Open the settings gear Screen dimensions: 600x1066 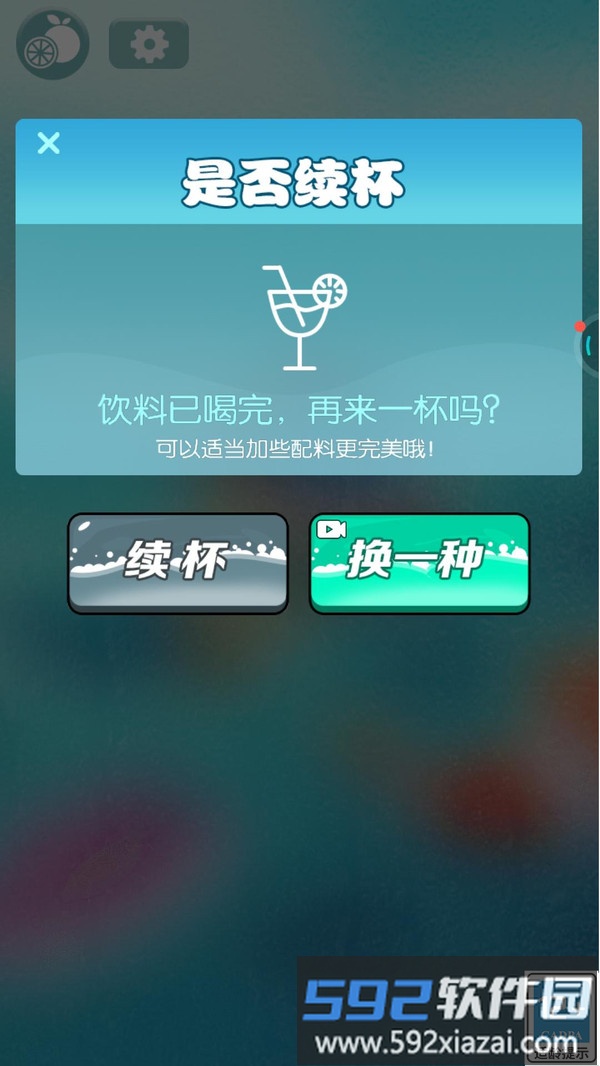[x=149, y=45]
